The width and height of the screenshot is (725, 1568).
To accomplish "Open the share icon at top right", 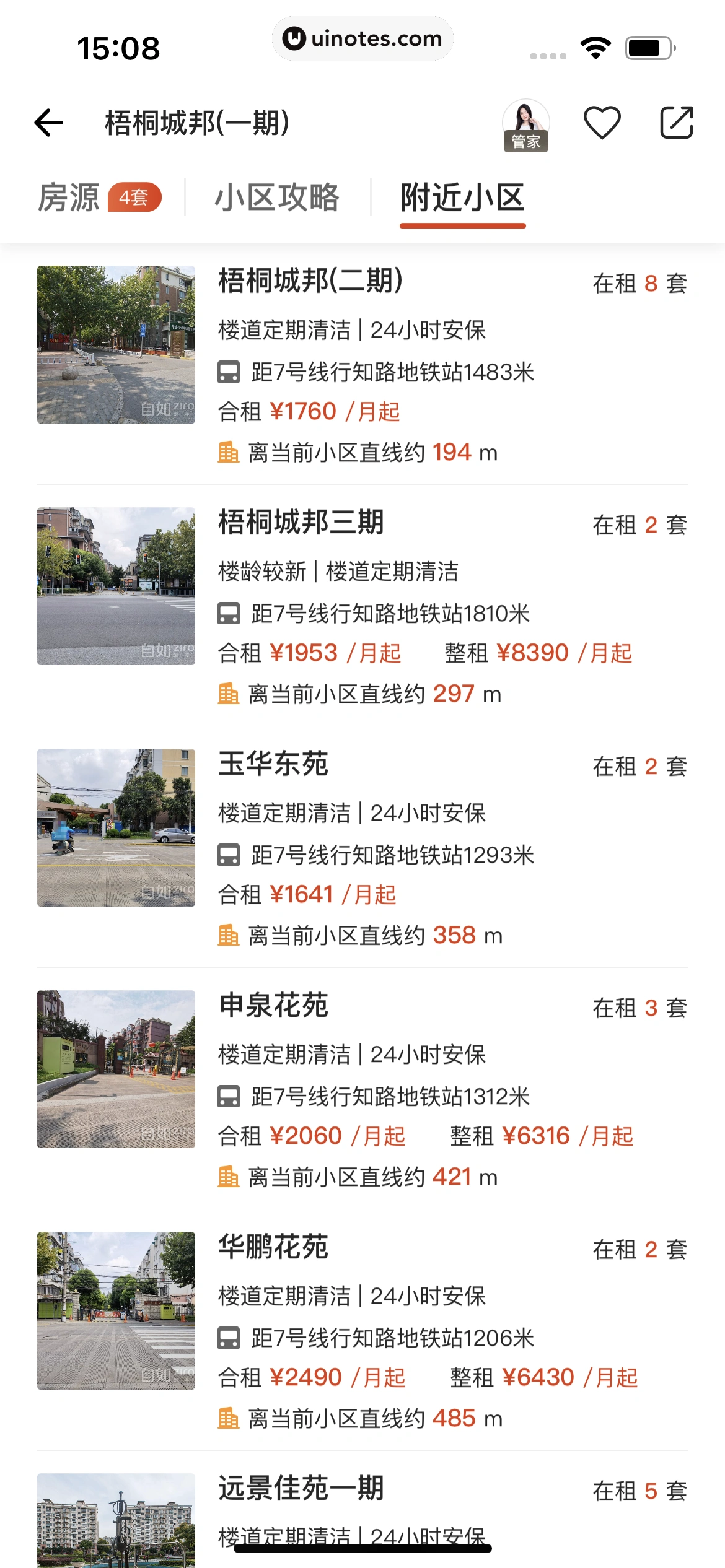I will 675,122.
